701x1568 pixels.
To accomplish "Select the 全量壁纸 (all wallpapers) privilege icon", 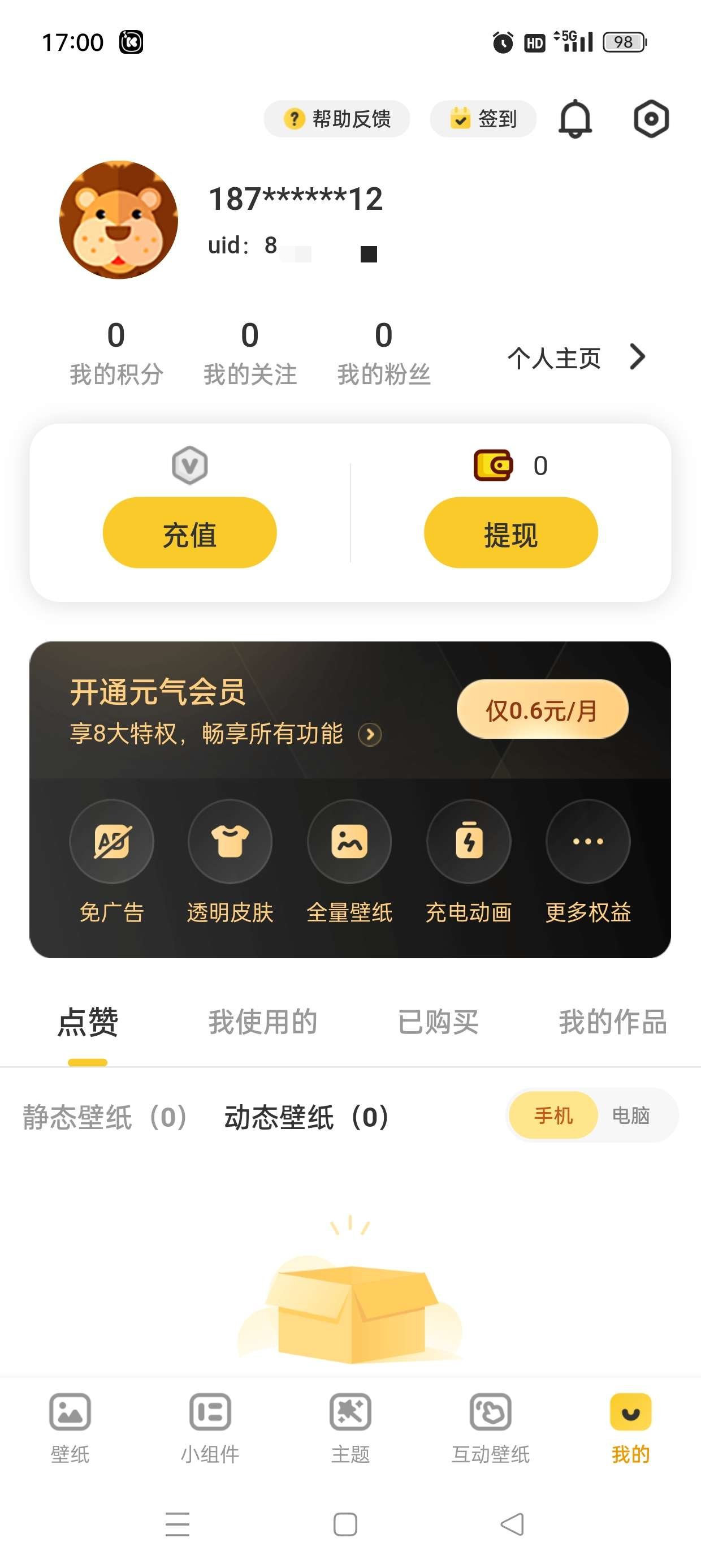I will point(349,842).
